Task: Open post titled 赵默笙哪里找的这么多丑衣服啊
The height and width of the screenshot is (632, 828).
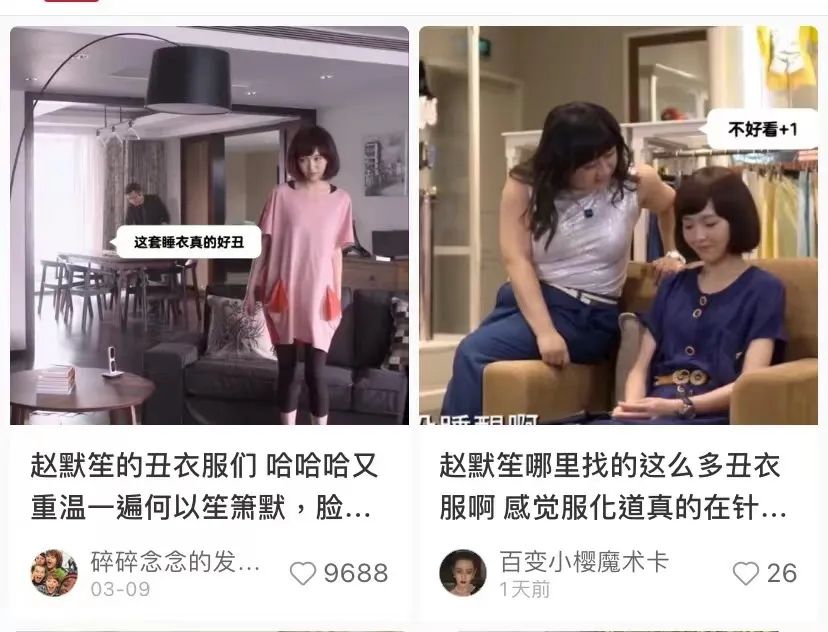Action: (612, 487)
